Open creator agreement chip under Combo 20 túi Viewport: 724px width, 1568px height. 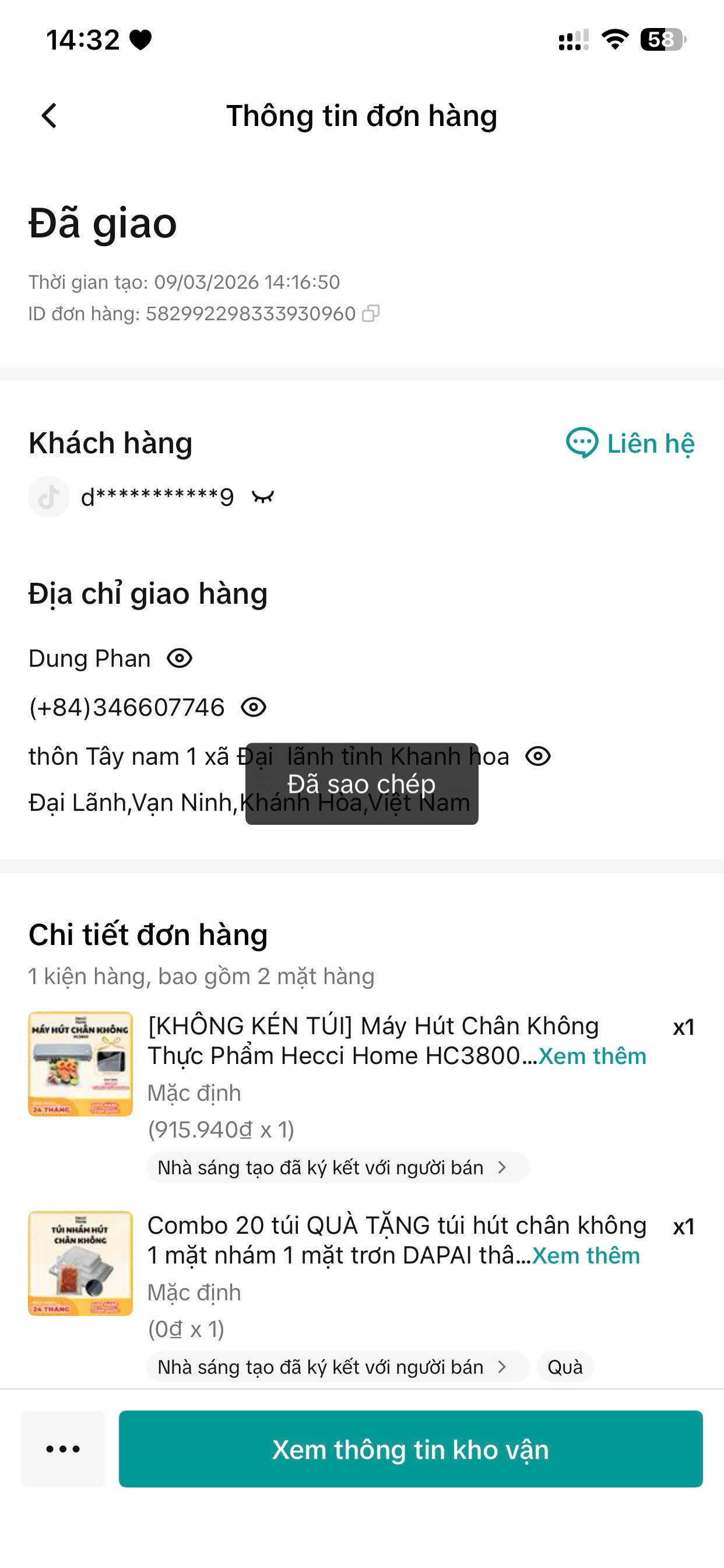tap(337, 1367)
